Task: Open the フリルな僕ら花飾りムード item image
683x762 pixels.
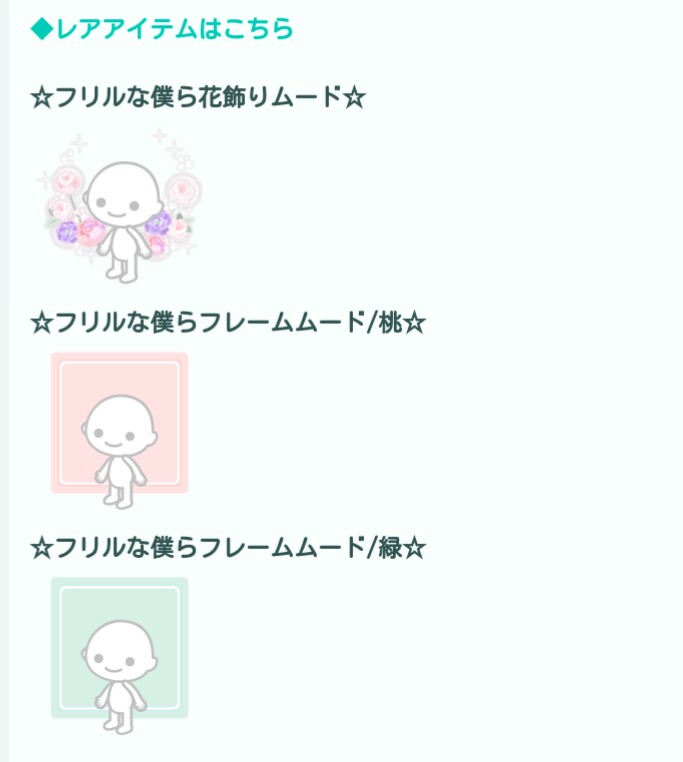Action: pyautogui.click(x=120, y=206)
